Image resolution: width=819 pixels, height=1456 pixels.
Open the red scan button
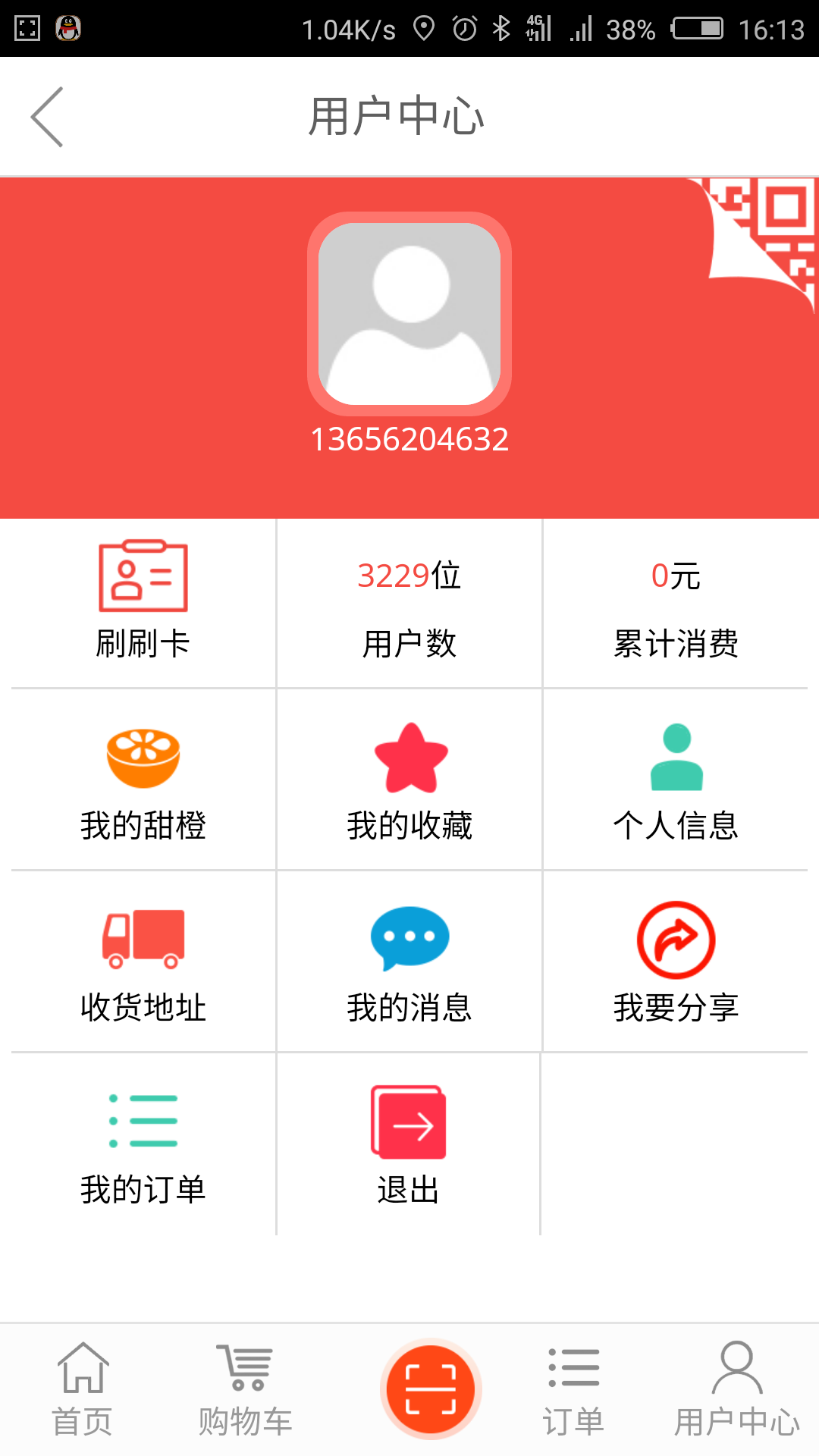click(431, 1389)
